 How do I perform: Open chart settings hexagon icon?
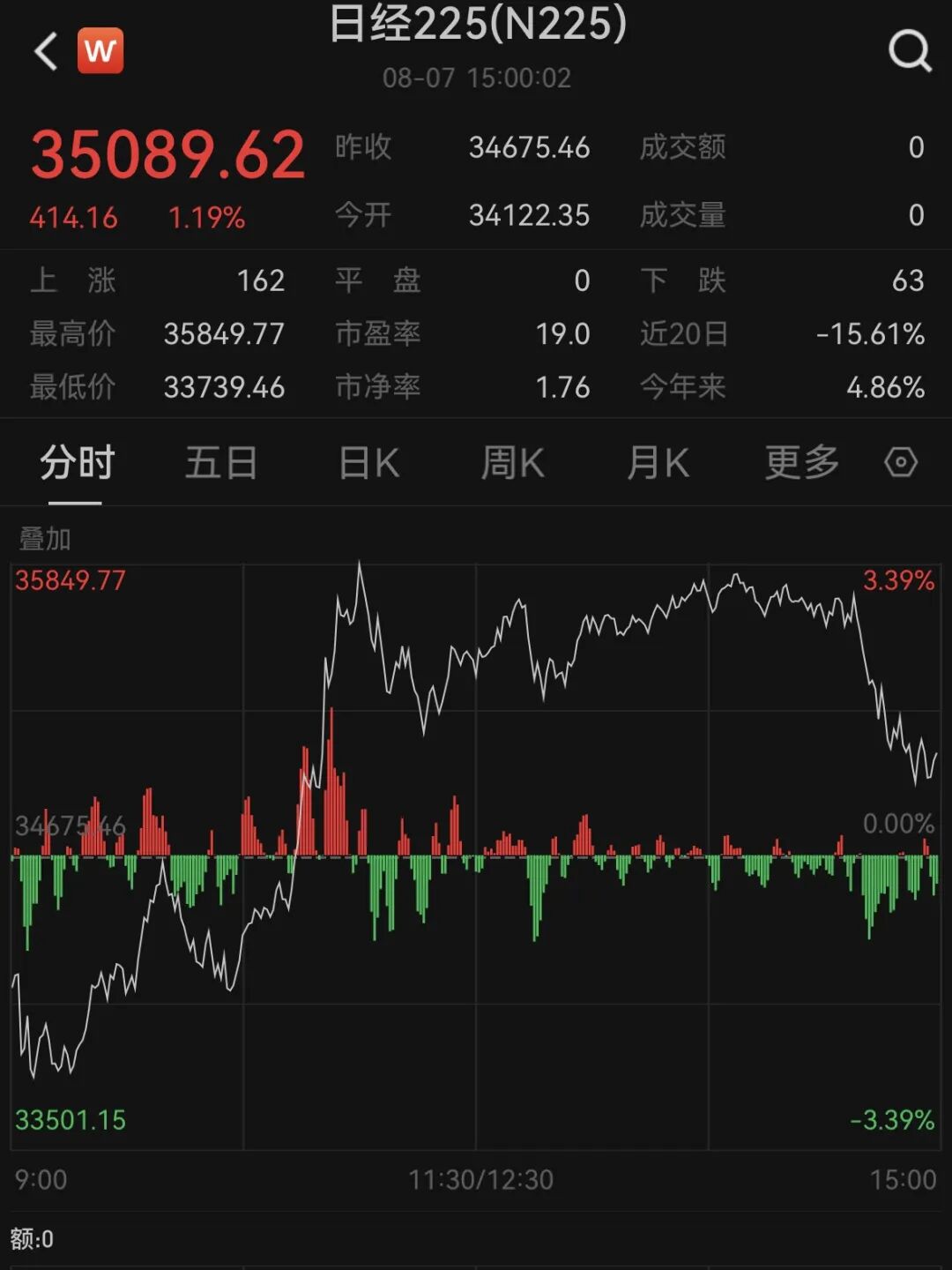[x=901, y=462]
